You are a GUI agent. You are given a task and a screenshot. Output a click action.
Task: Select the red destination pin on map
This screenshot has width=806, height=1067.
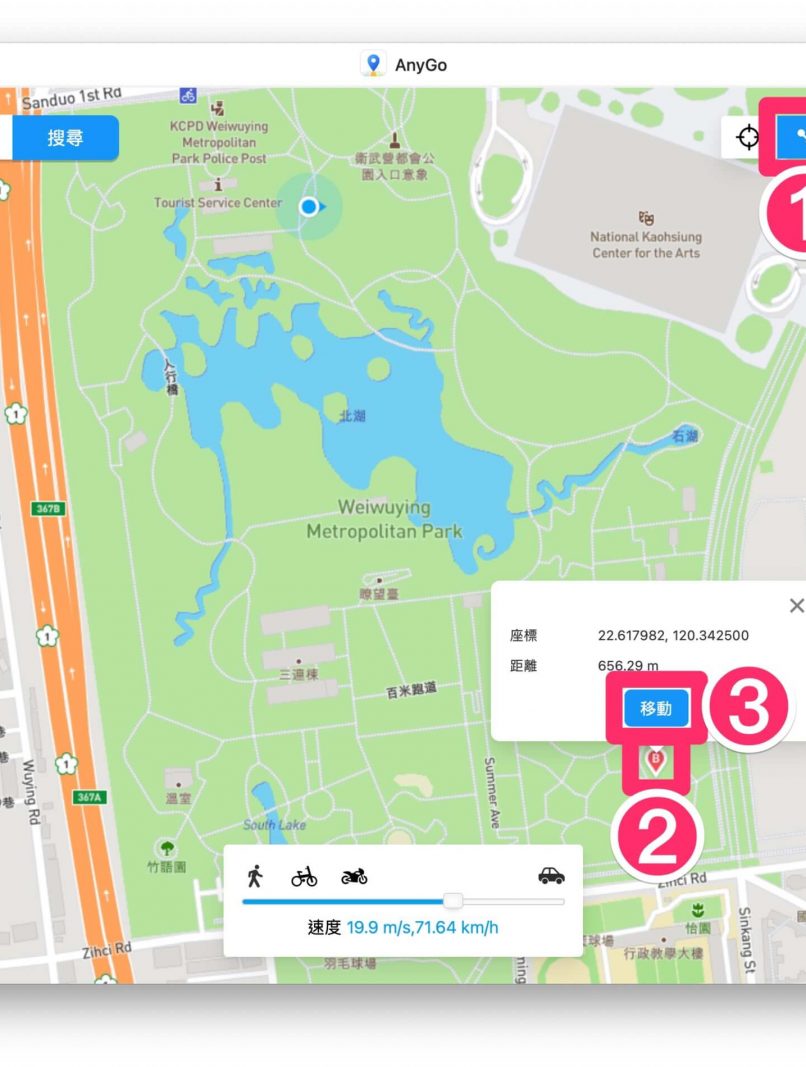point(656,762)
